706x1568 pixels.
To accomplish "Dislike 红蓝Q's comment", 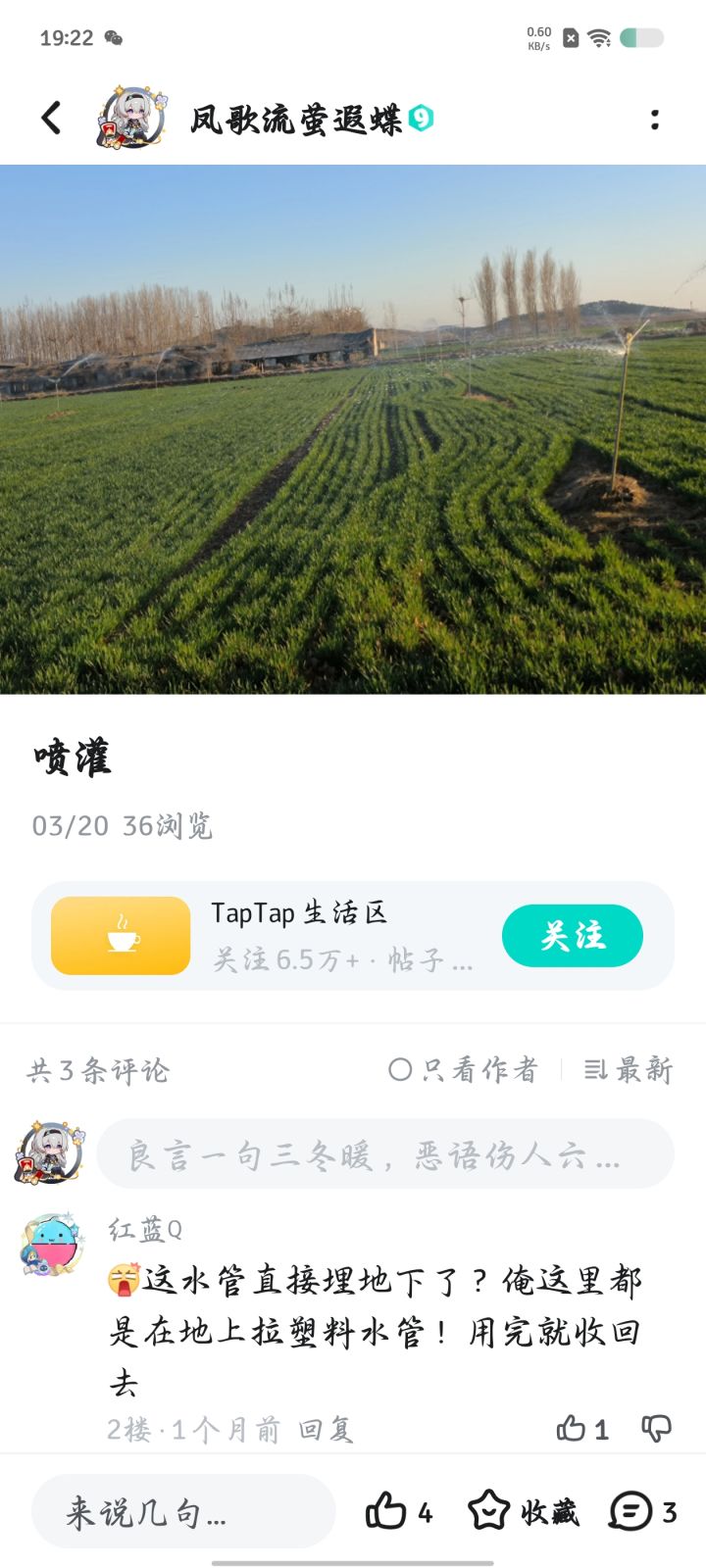I will (x=656, y=1429).
